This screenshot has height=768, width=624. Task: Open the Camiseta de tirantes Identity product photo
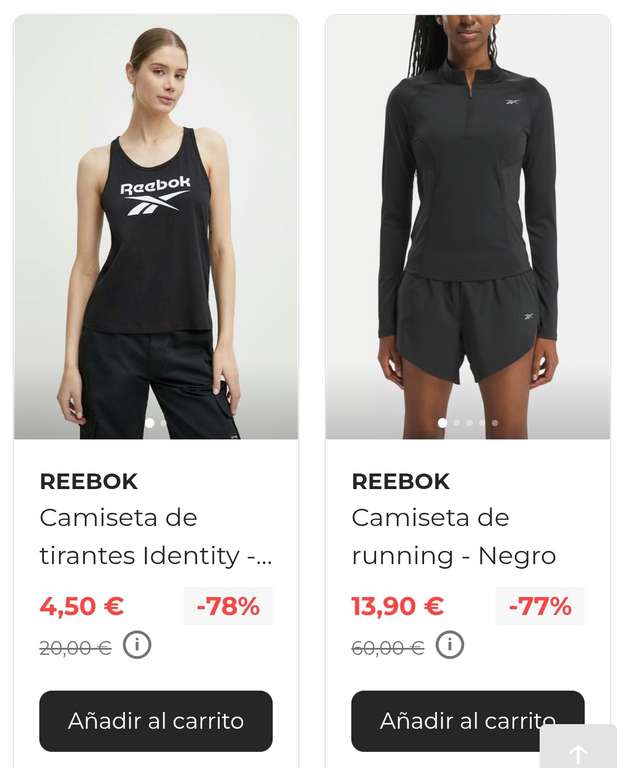(x=156, y=227)
